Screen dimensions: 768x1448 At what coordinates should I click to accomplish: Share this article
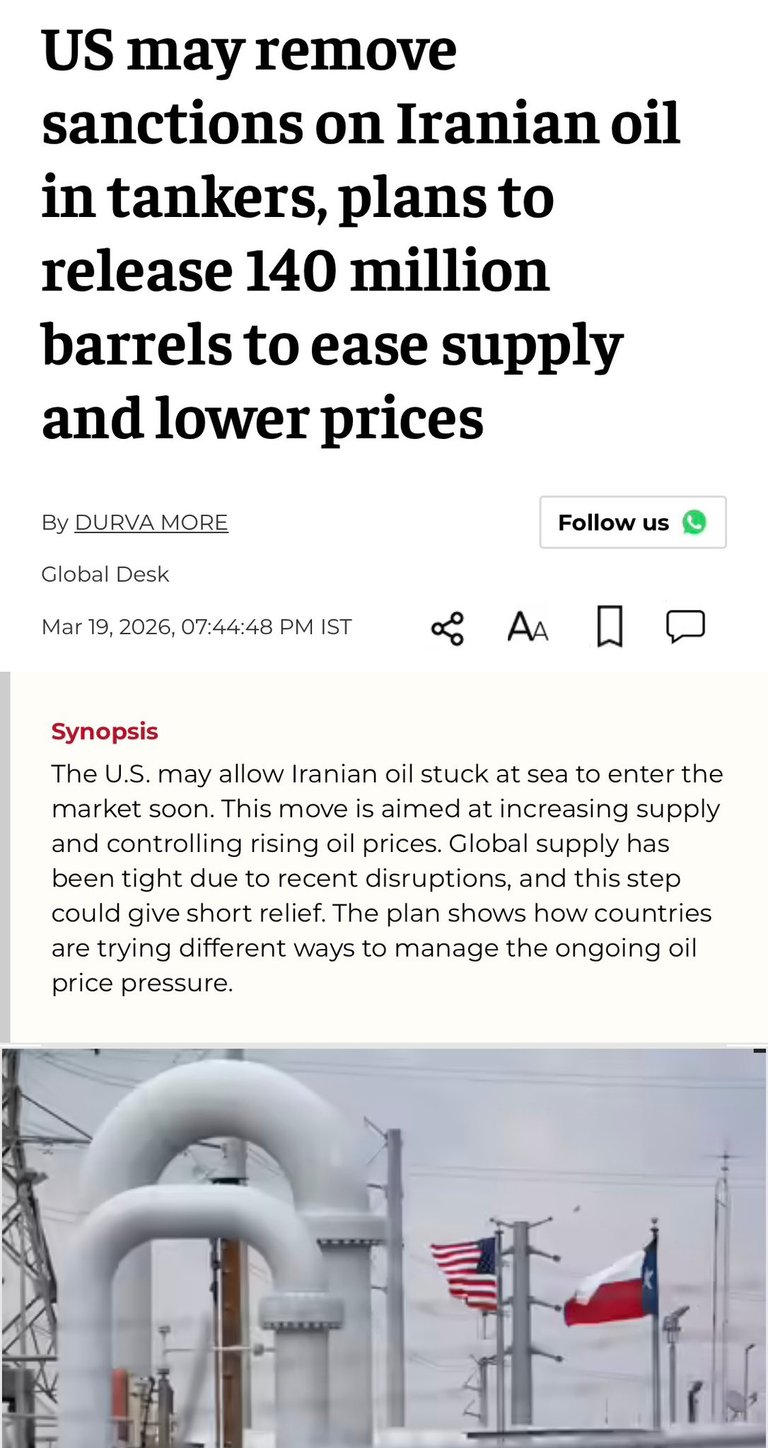447,628
